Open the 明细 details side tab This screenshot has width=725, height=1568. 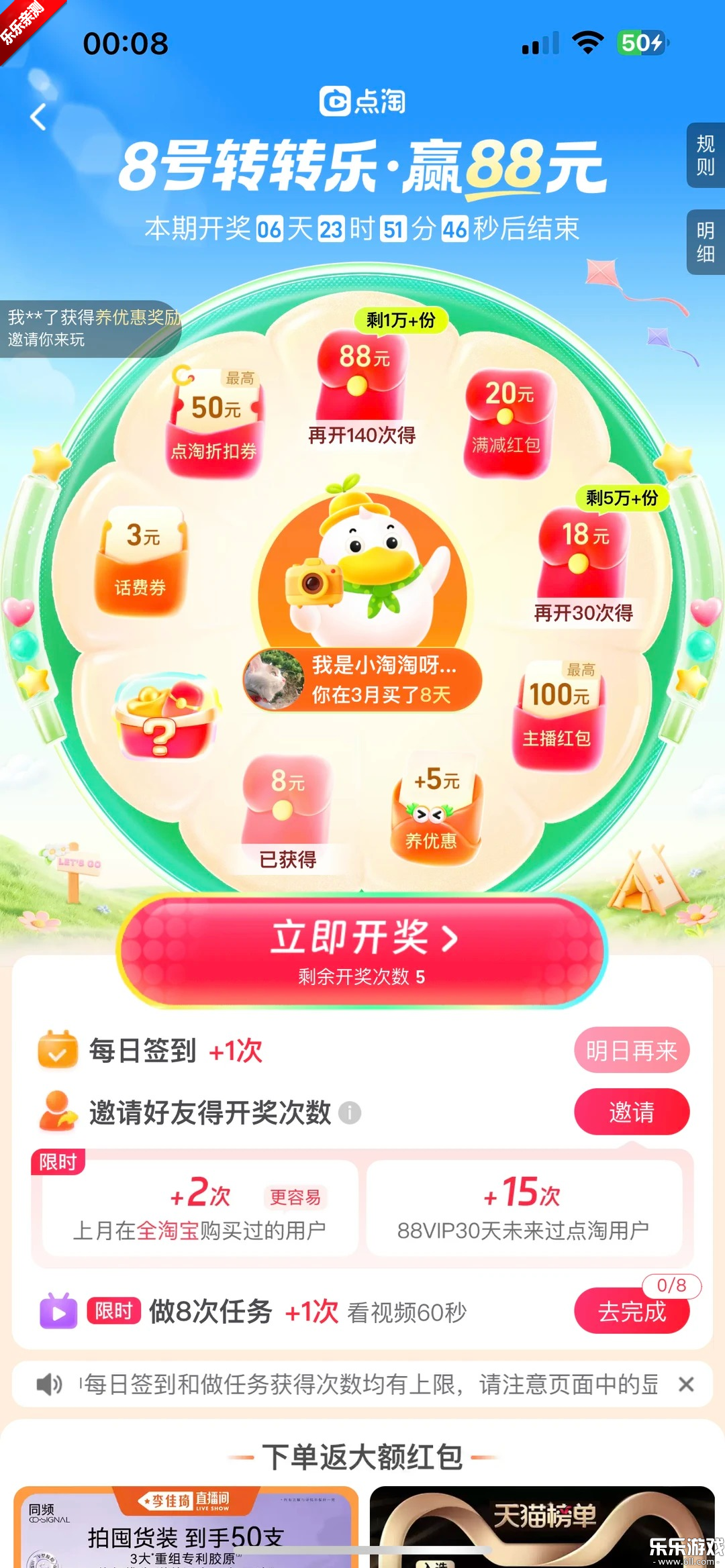tap(705, 242)
